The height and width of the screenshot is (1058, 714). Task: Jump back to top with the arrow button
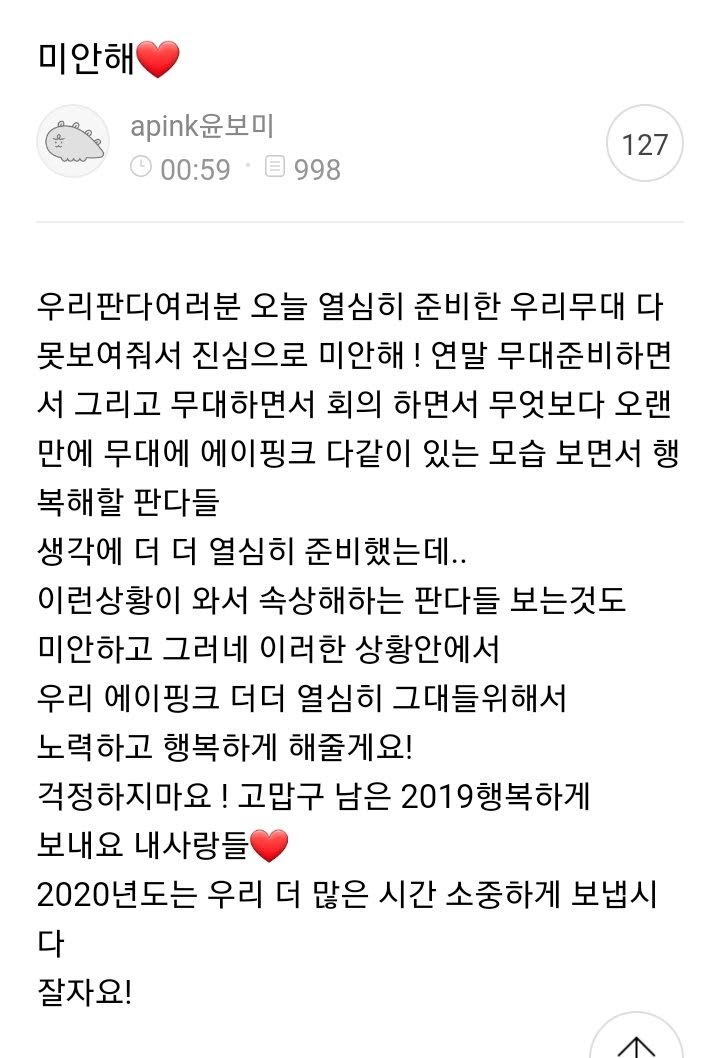[636, 1040]
